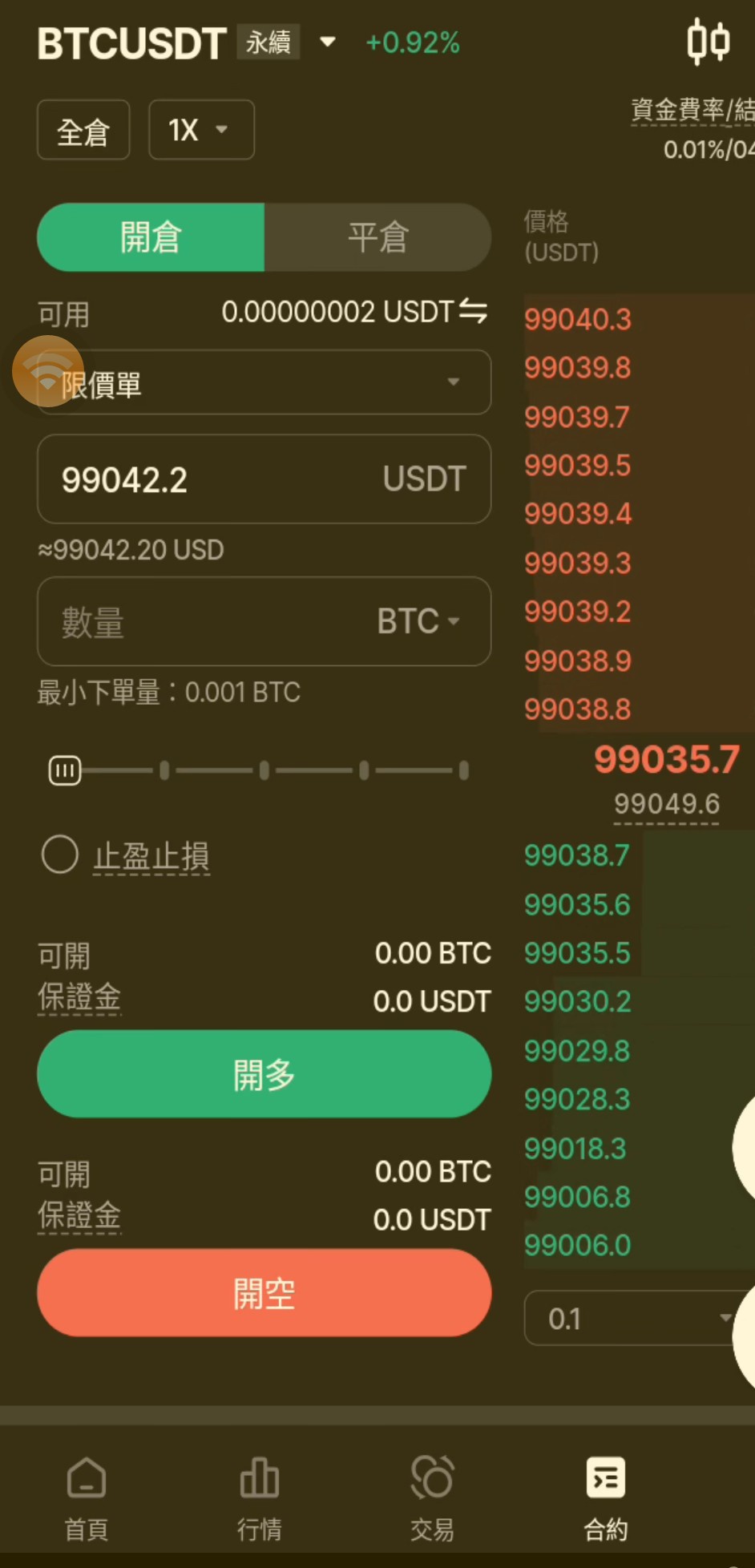
Task: Tap the 全倉 margin mode button
Action: 83,131
